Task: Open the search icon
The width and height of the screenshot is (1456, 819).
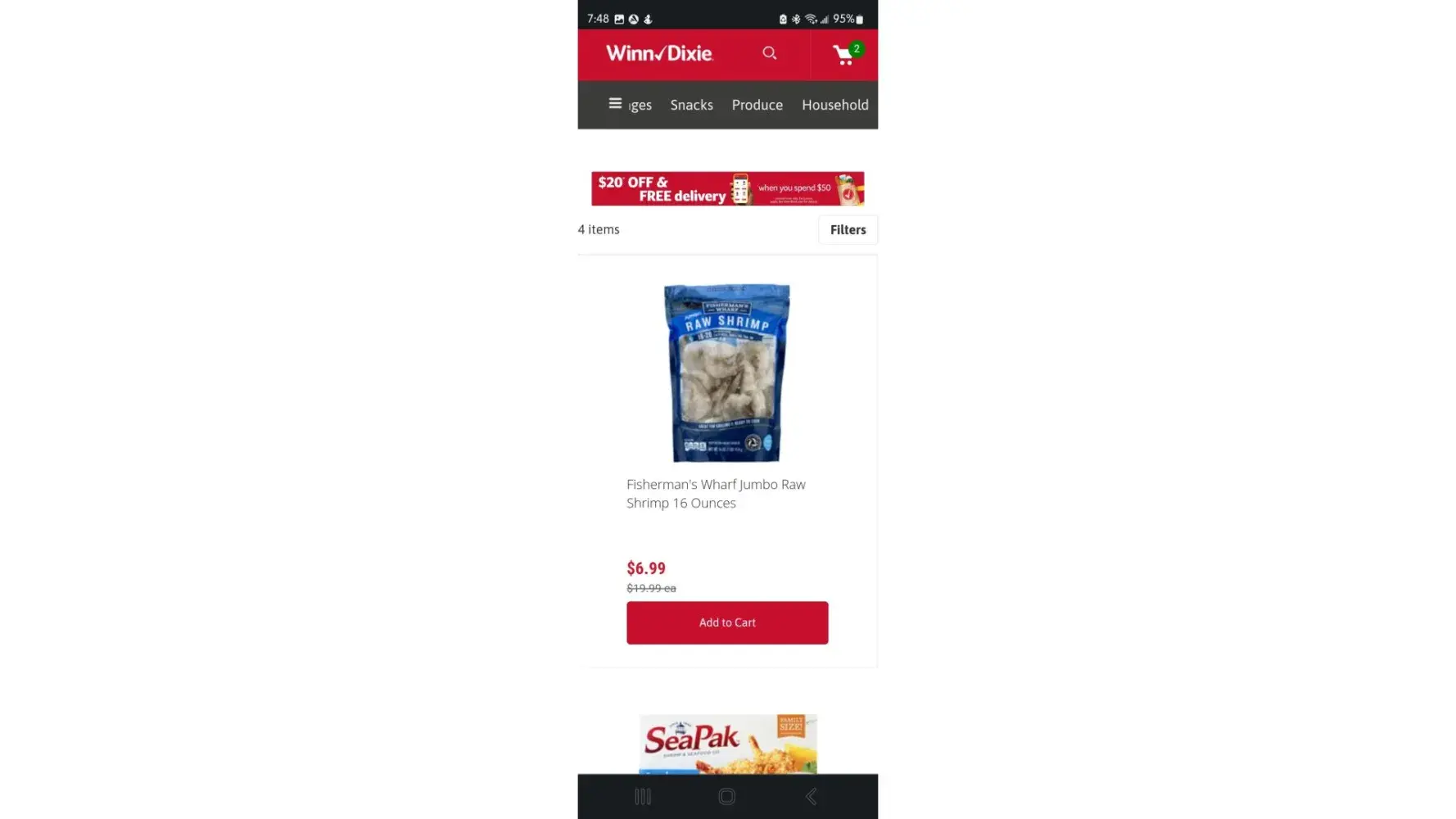Action: click(769, 53)
